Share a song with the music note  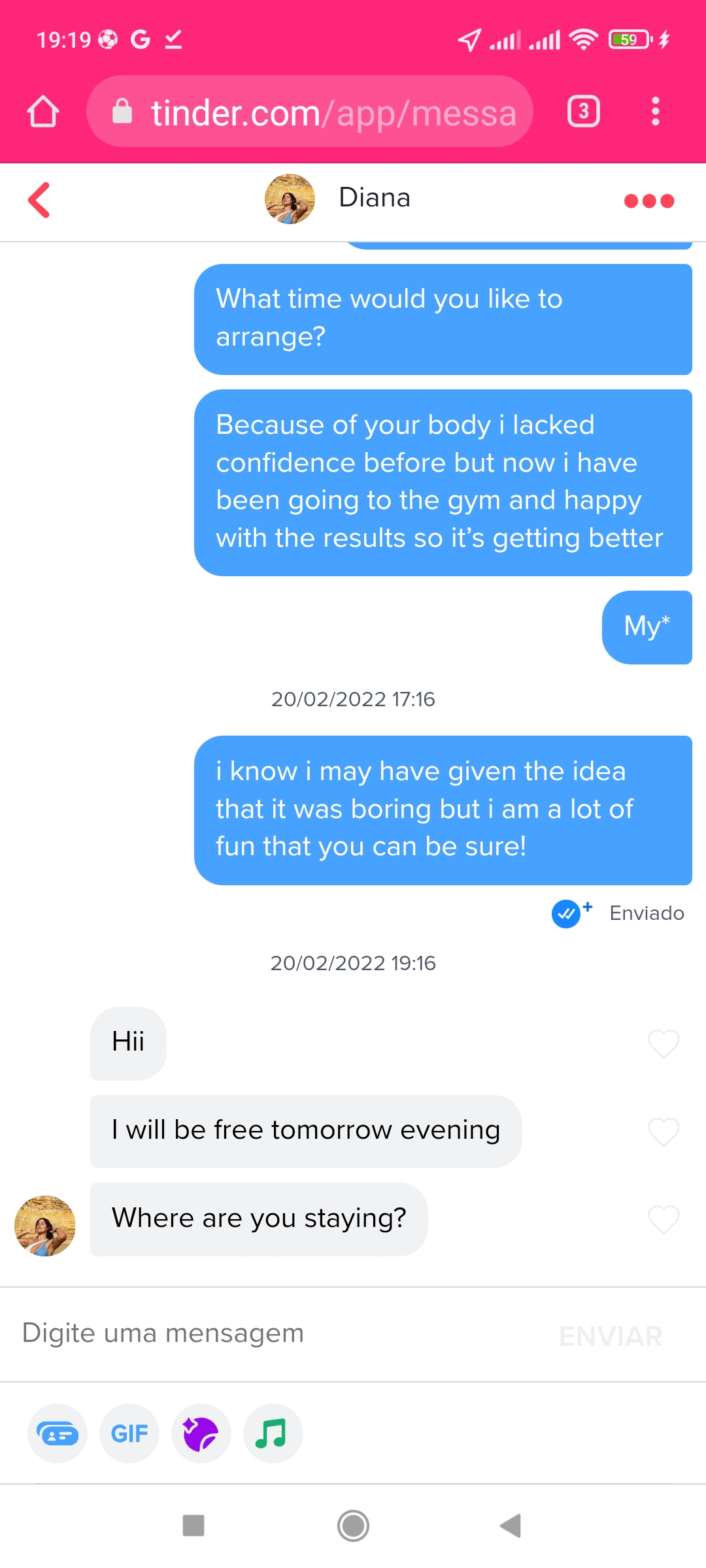click(x=273, y=1433)
